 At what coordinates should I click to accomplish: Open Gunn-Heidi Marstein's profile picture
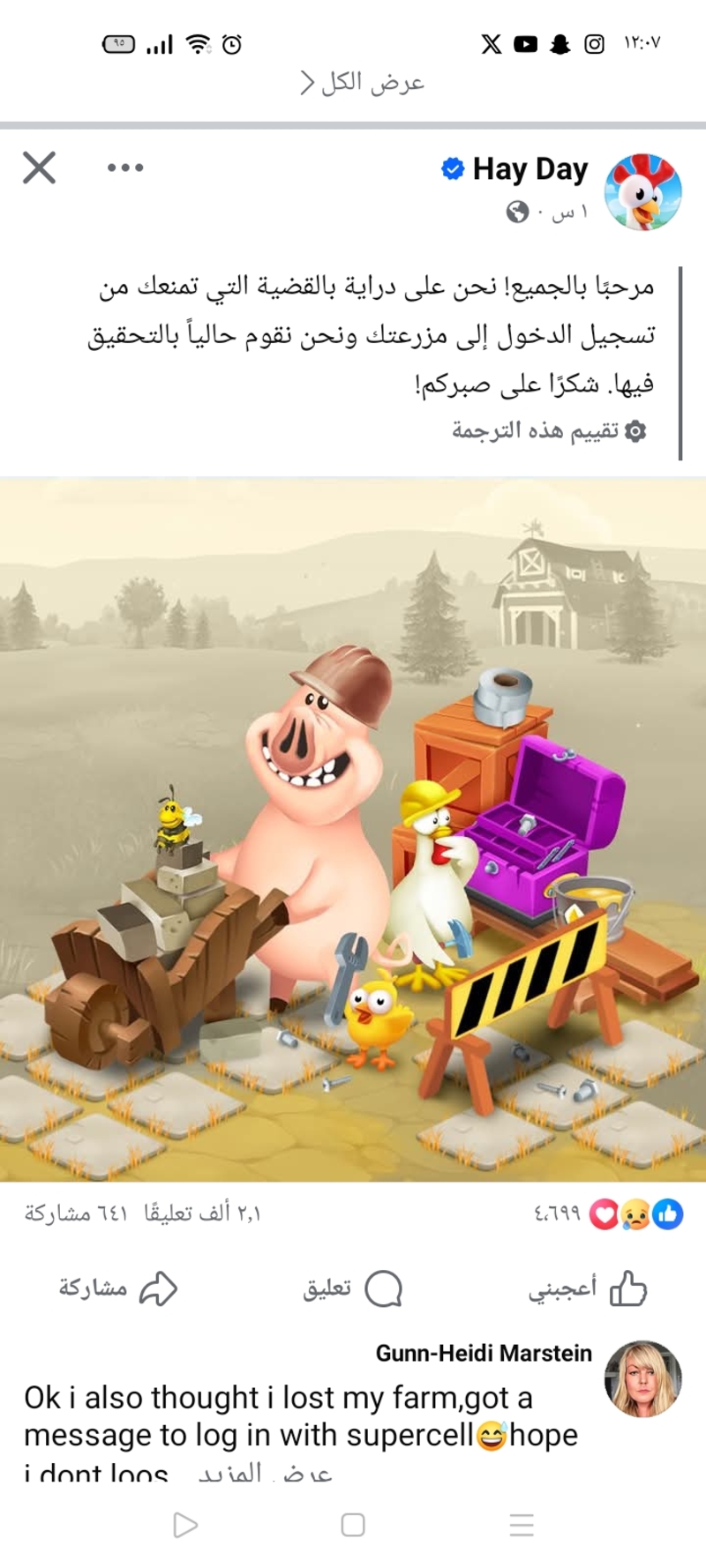(x=642, y=1378)
